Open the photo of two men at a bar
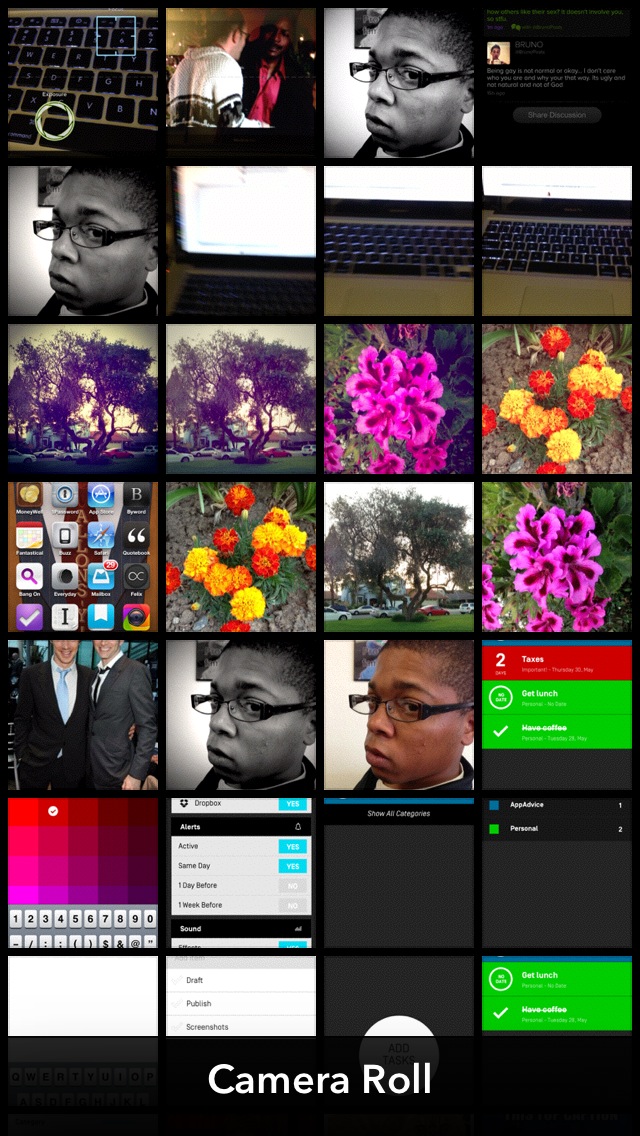The image size is (640, 1136). 241,83
